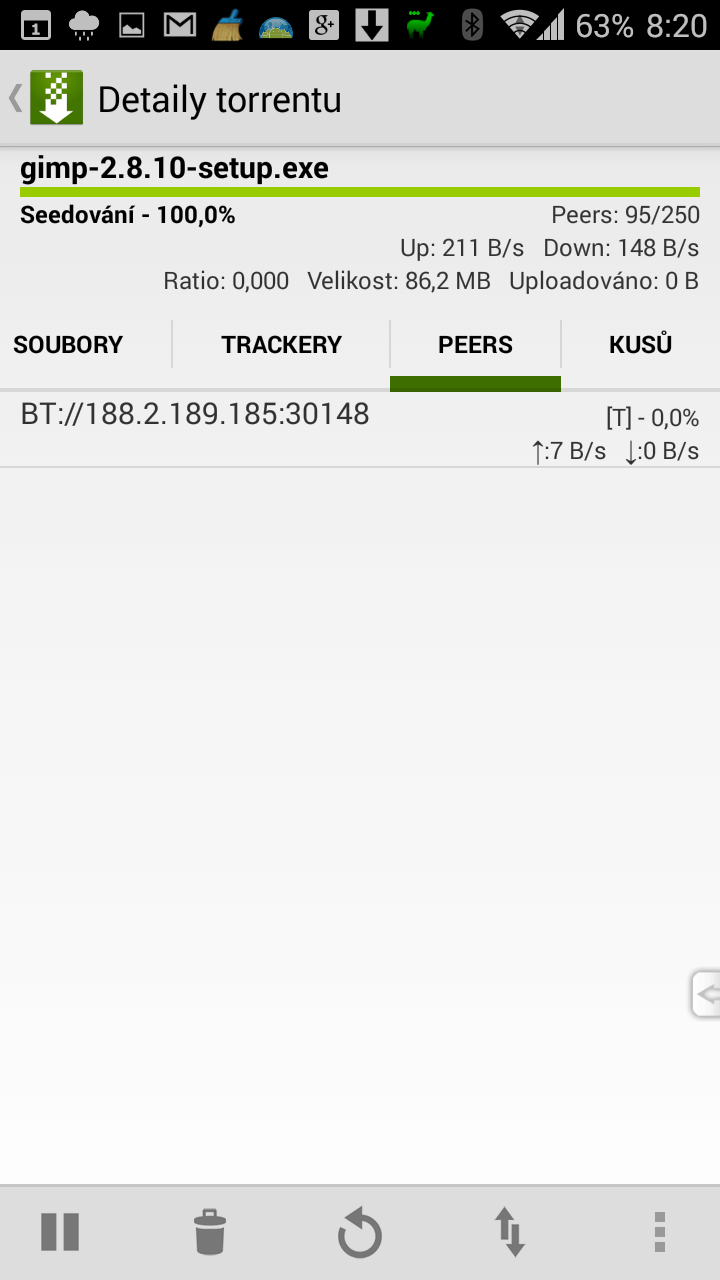Image resolution: width=720 pixels, height=1280 pixels.
Task: Delete the torrent with the trash icon
Action: point(210,1231)
